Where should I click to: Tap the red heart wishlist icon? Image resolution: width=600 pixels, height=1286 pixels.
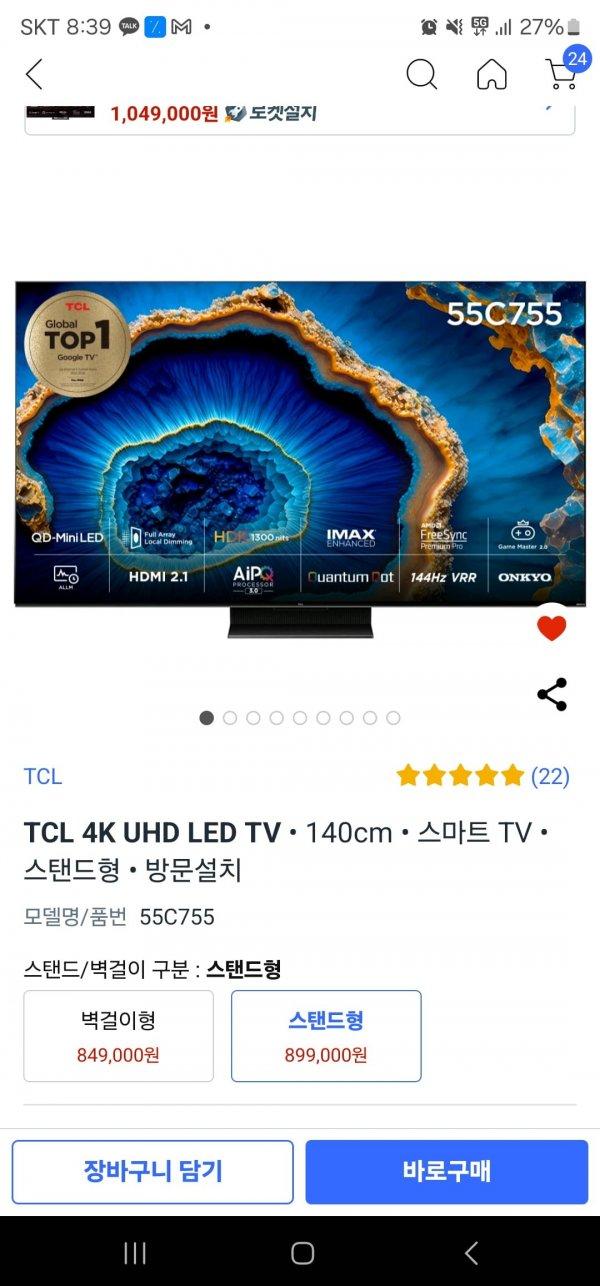click(551, 628)
